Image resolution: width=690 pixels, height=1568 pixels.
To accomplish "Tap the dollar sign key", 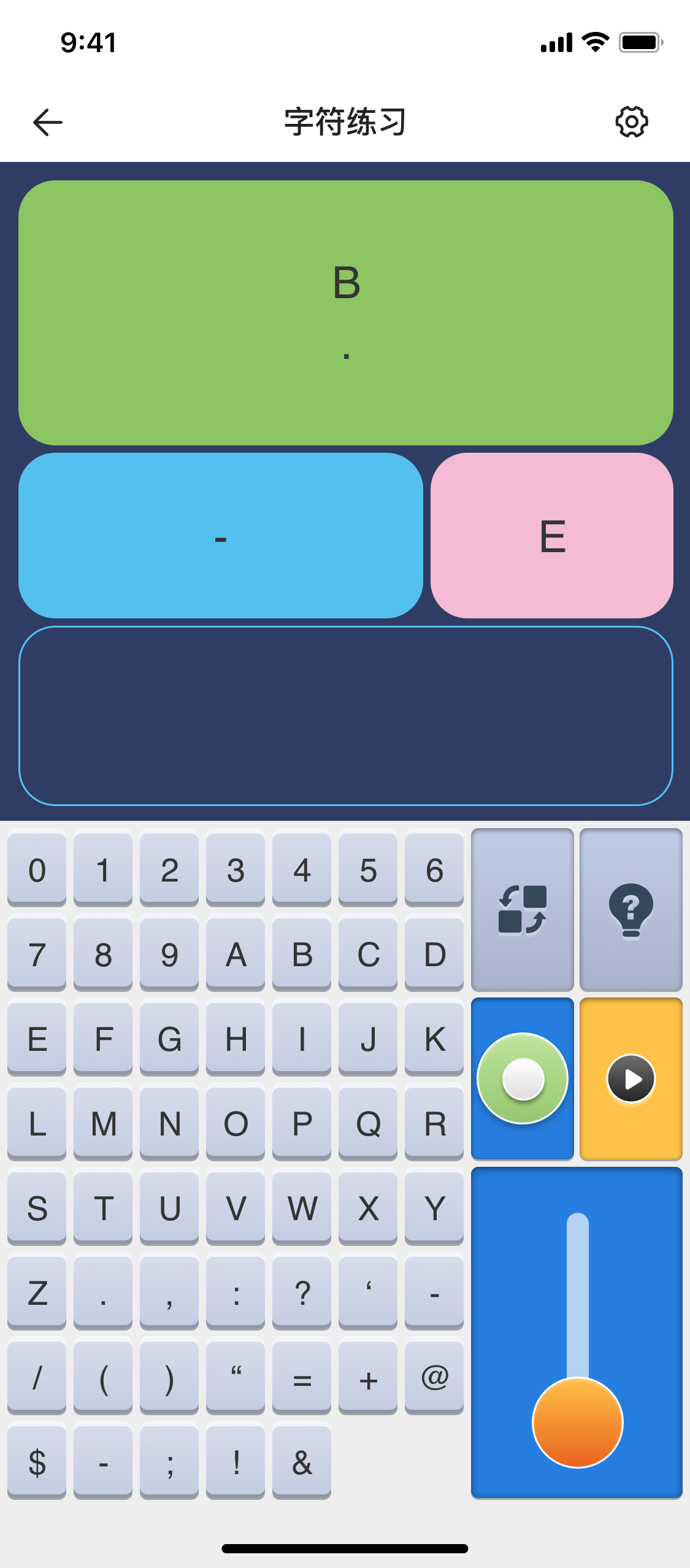I will tap(37, 1462).
